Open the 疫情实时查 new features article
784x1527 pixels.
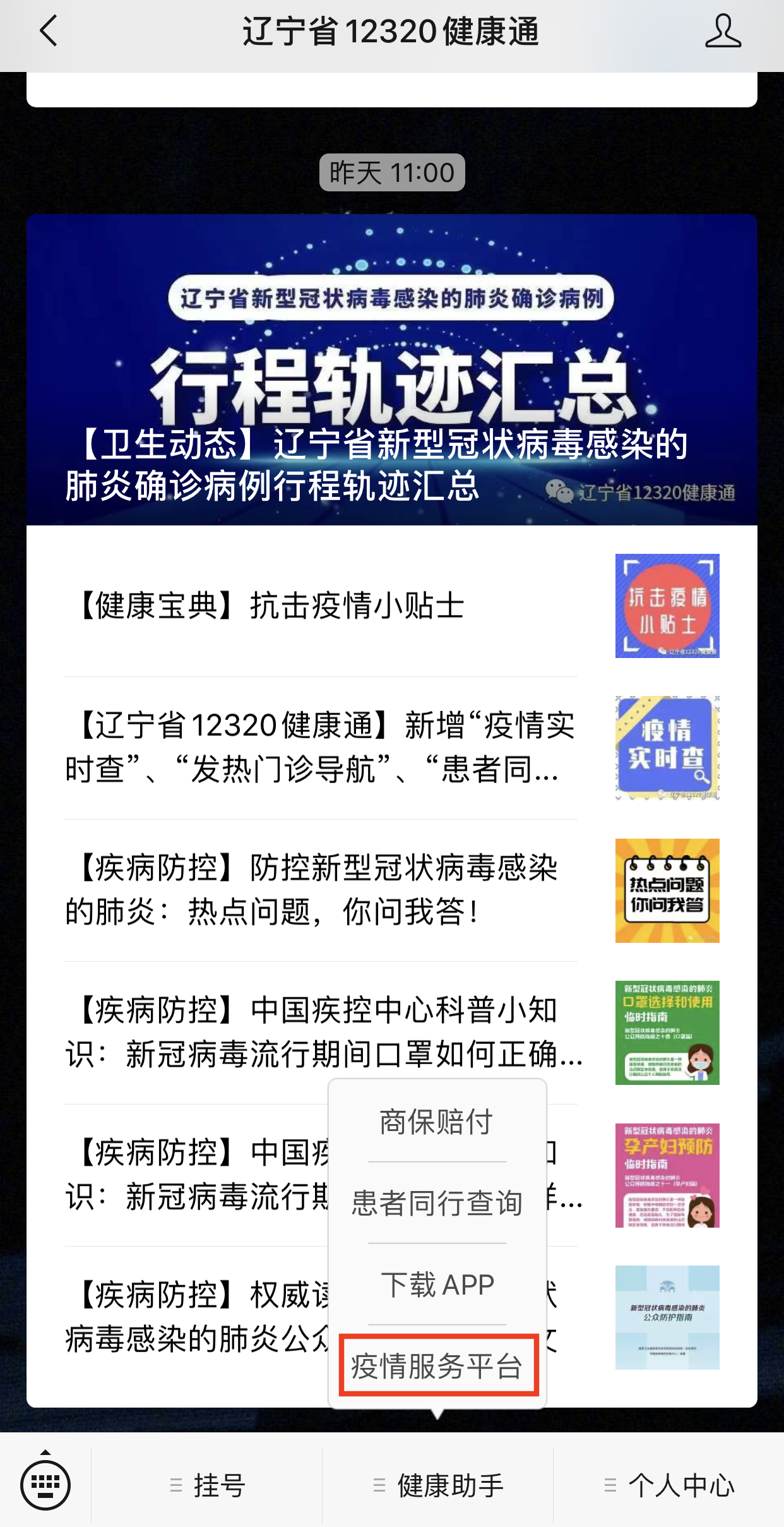pyautogui.click(x=322, y=747)
